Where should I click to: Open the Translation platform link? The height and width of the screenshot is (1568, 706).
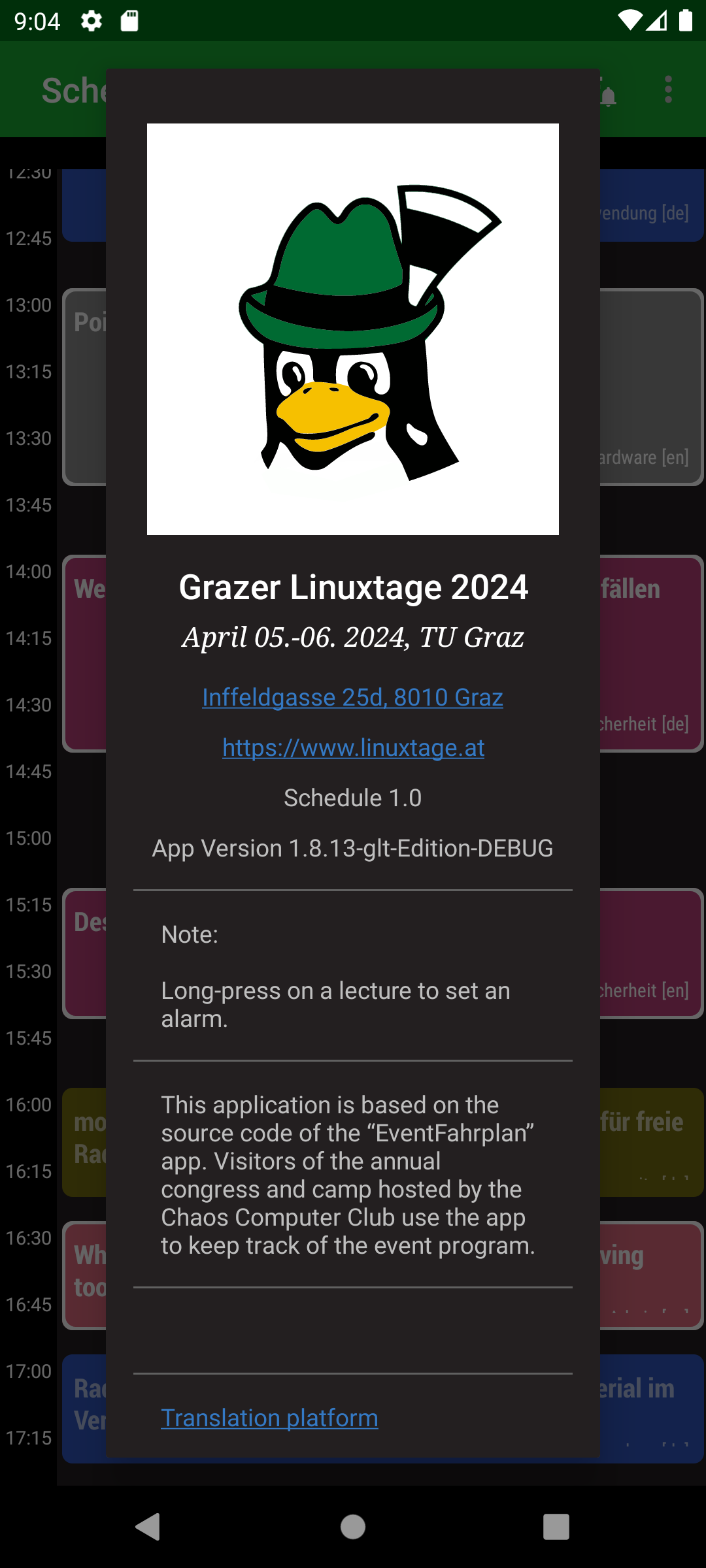pyautogui.click(x=269, y=1418)
